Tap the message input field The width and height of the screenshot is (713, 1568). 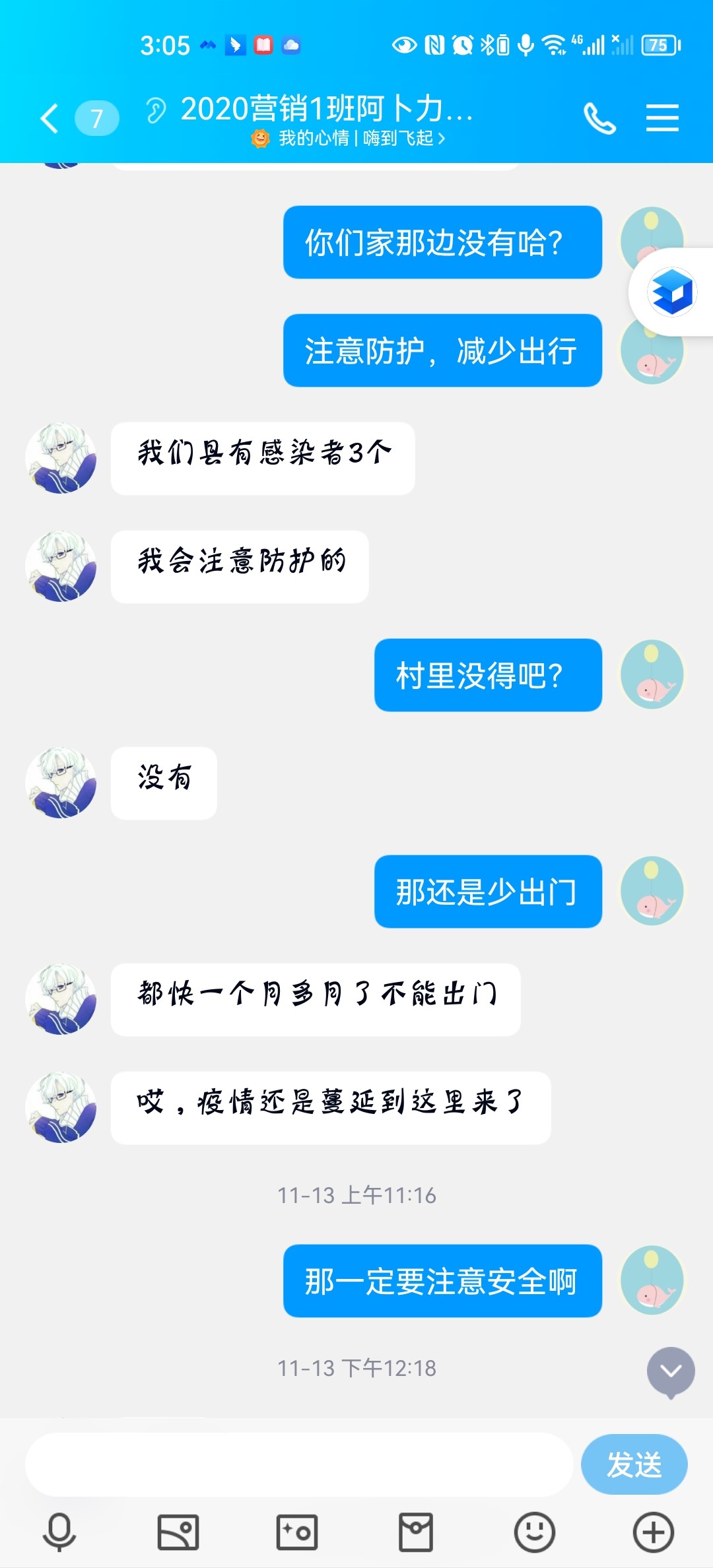(x=298, y=1464)
